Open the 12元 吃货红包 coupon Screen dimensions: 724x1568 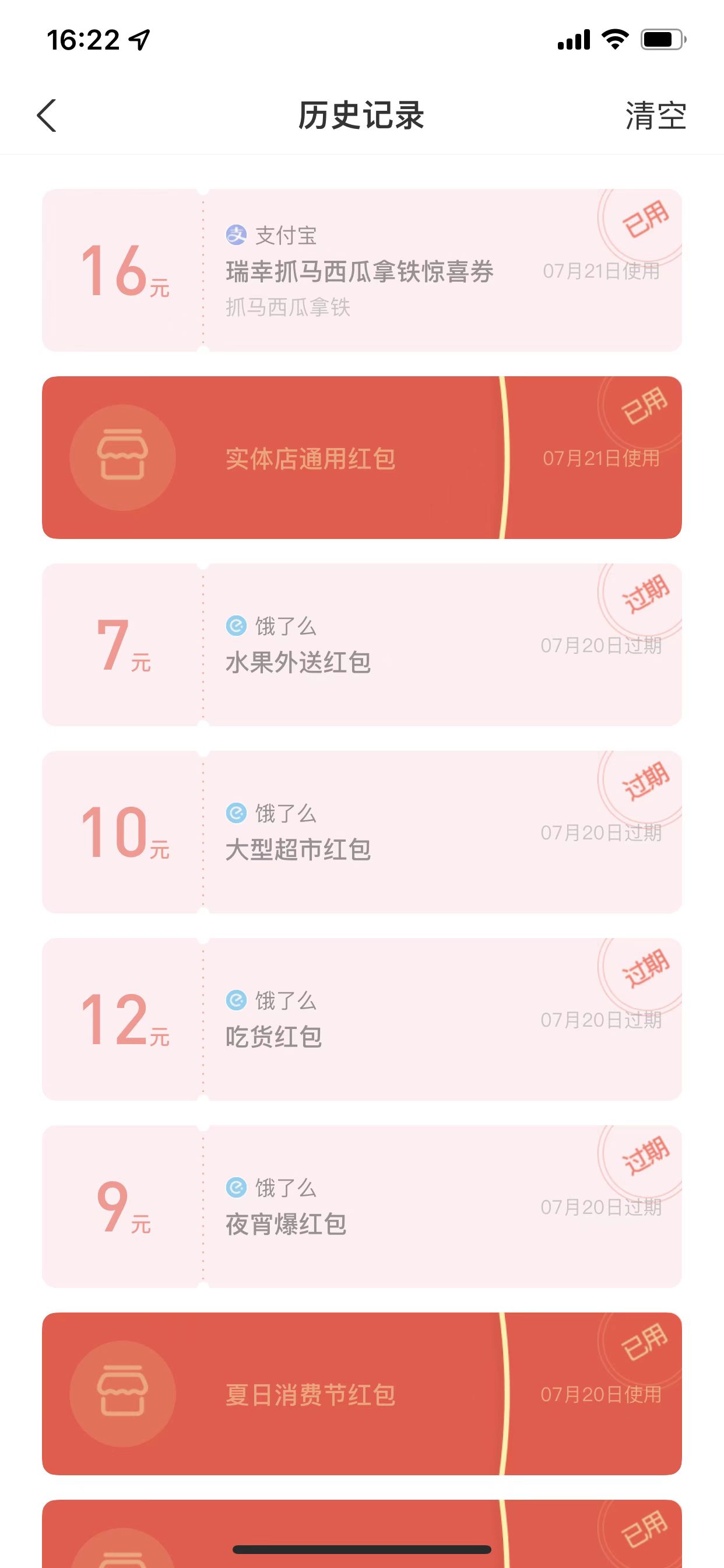pos(361,1019)
